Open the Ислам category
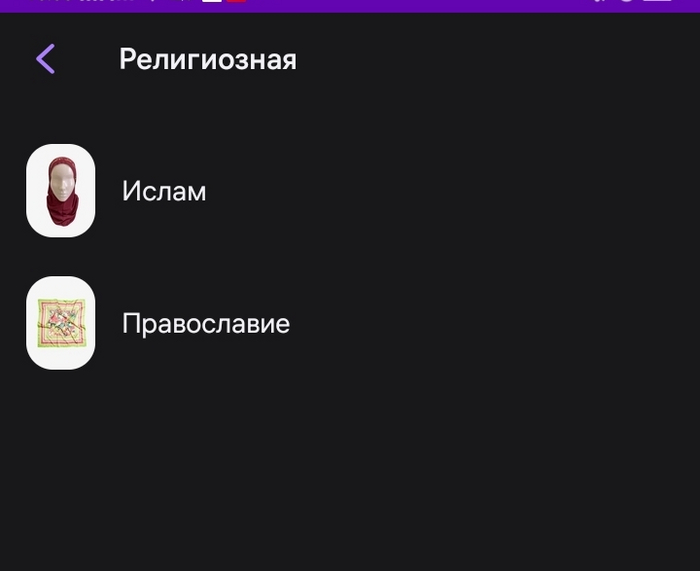Screen dimensions: 700x571 point(164,191)
